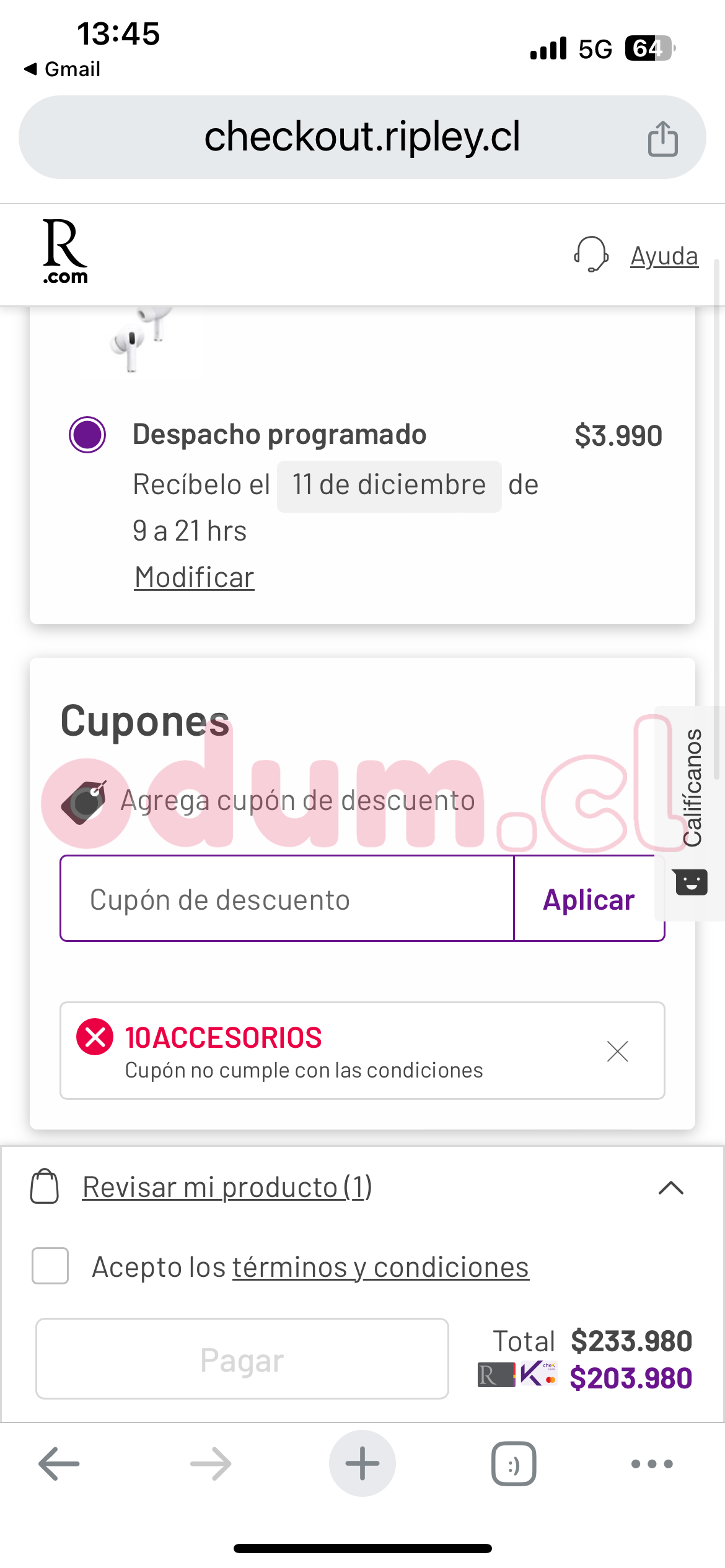Return to Gmail from the status bar
Viewport: 725px width, 1568px height.
pos(62,69)
